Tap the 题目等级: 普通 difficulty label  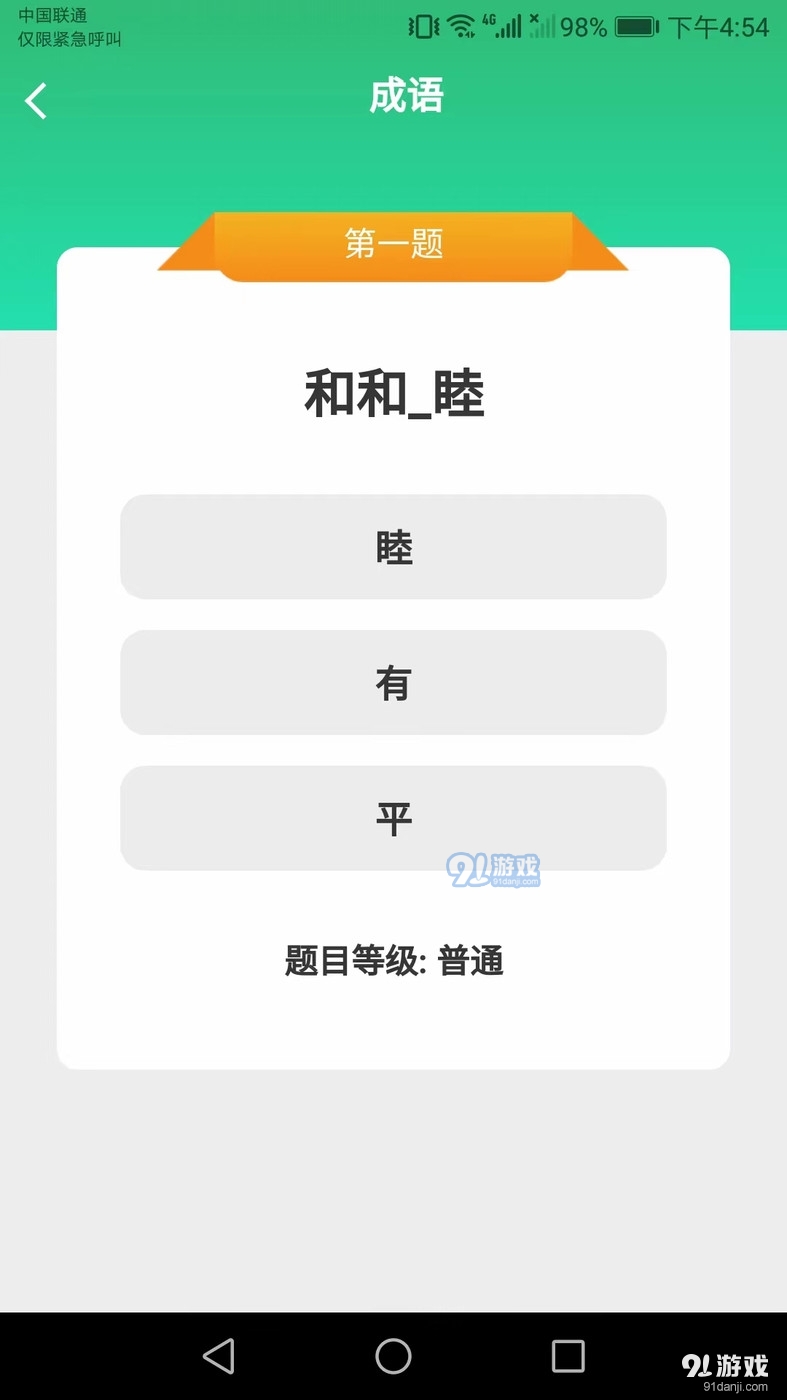393,961
